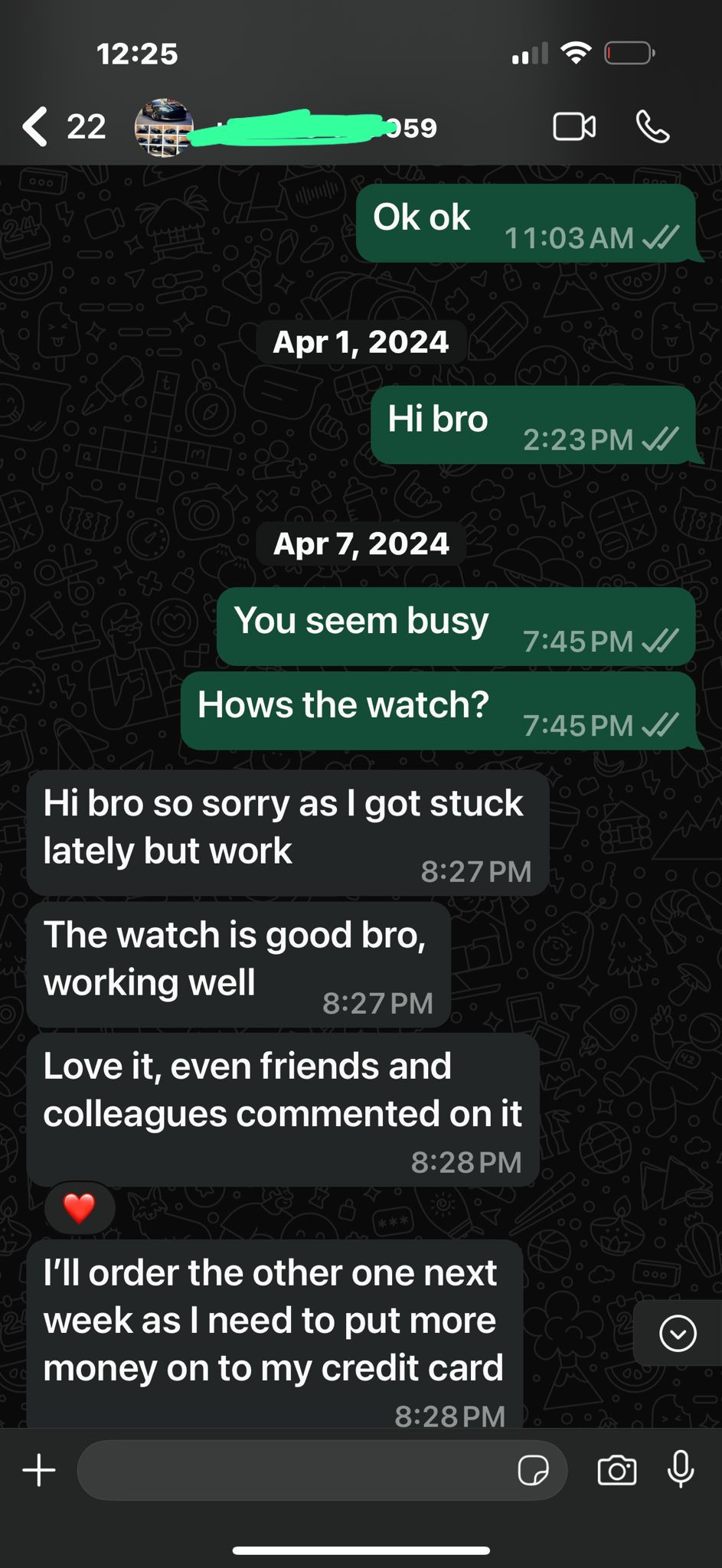Screen dimensions: 722x1568
Task: Open the contact's profile picture
Action: pyautogui.click(x=164, y=127)
